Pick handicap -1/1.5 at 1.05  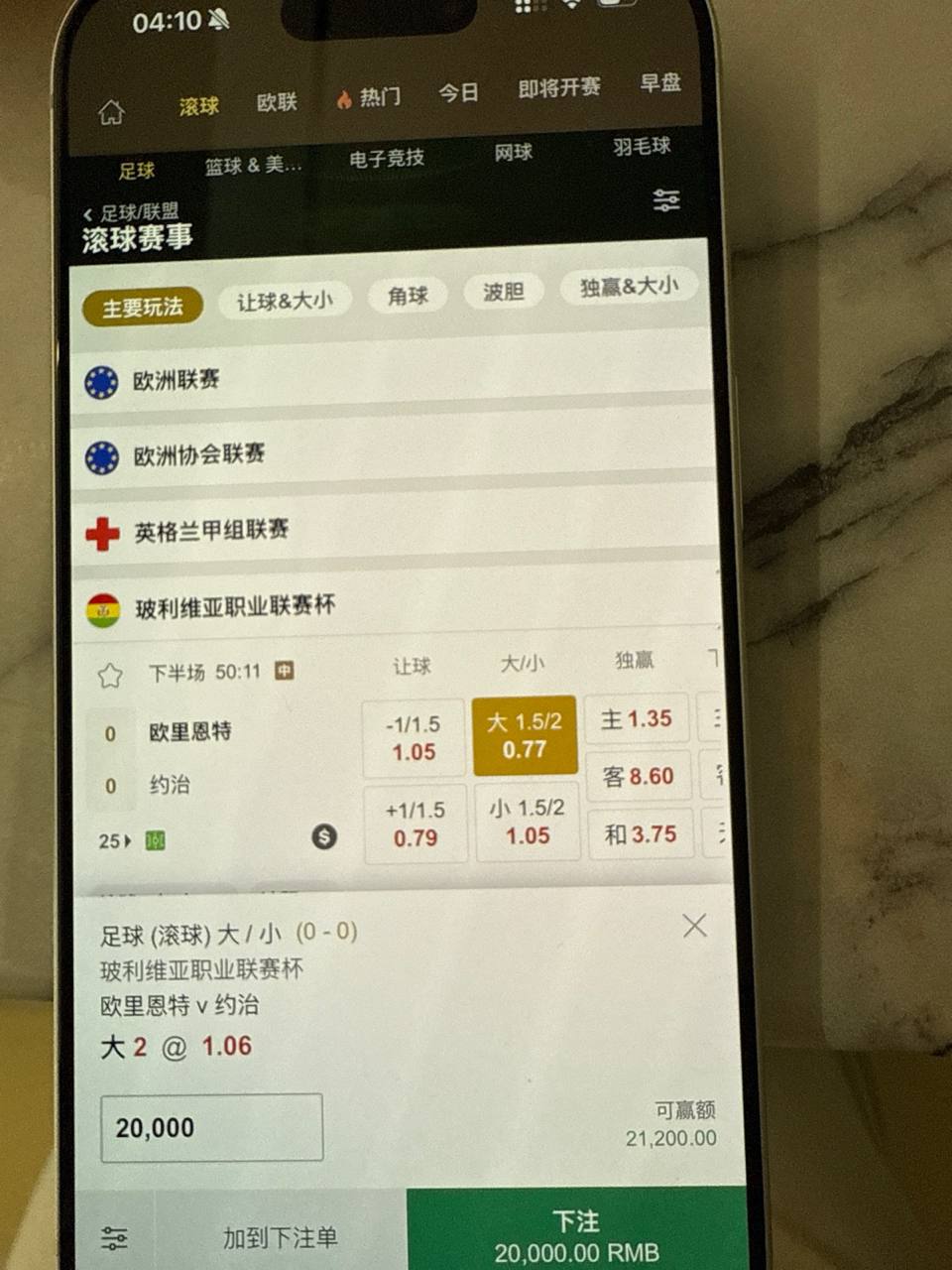coord(414,738)
